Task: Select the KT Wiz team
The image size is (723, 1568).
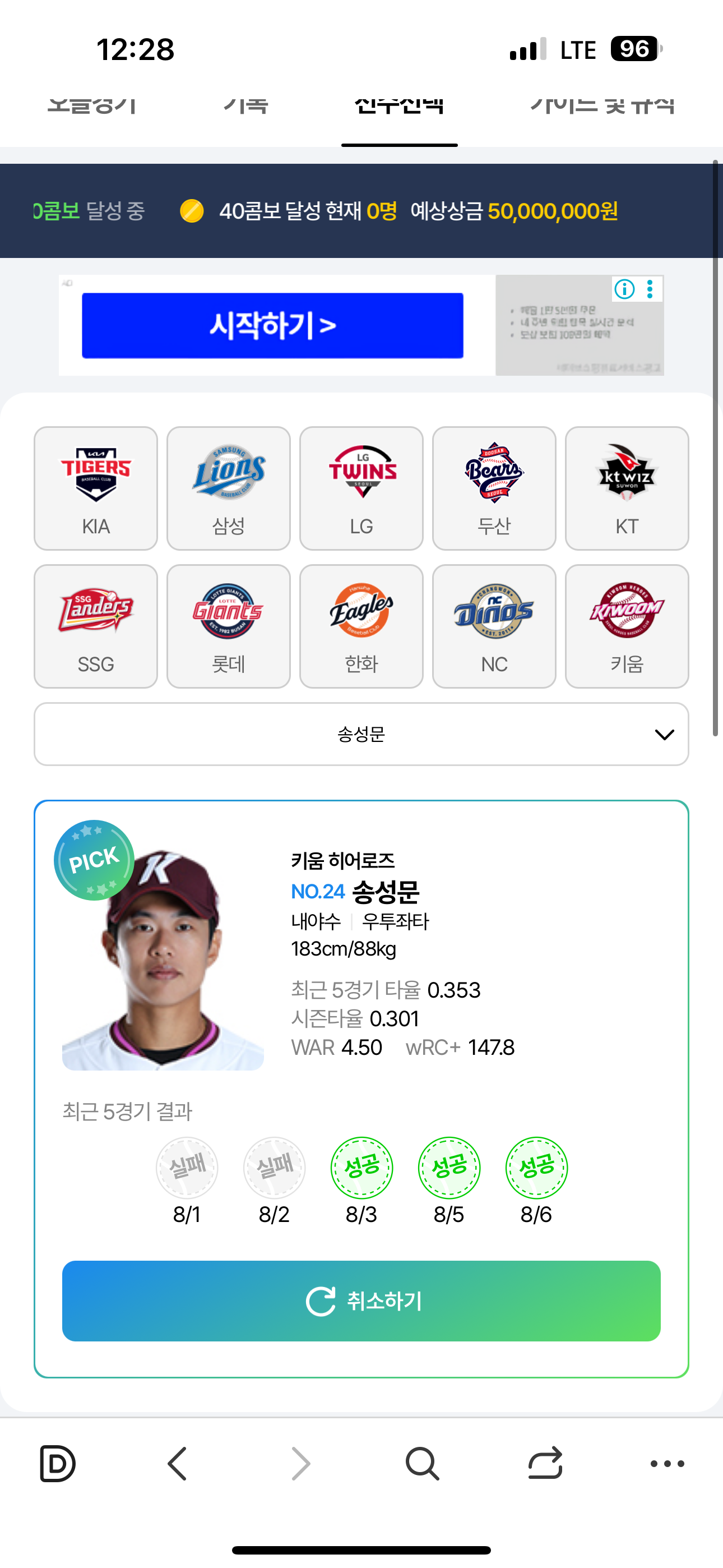Action: (627, 488)
